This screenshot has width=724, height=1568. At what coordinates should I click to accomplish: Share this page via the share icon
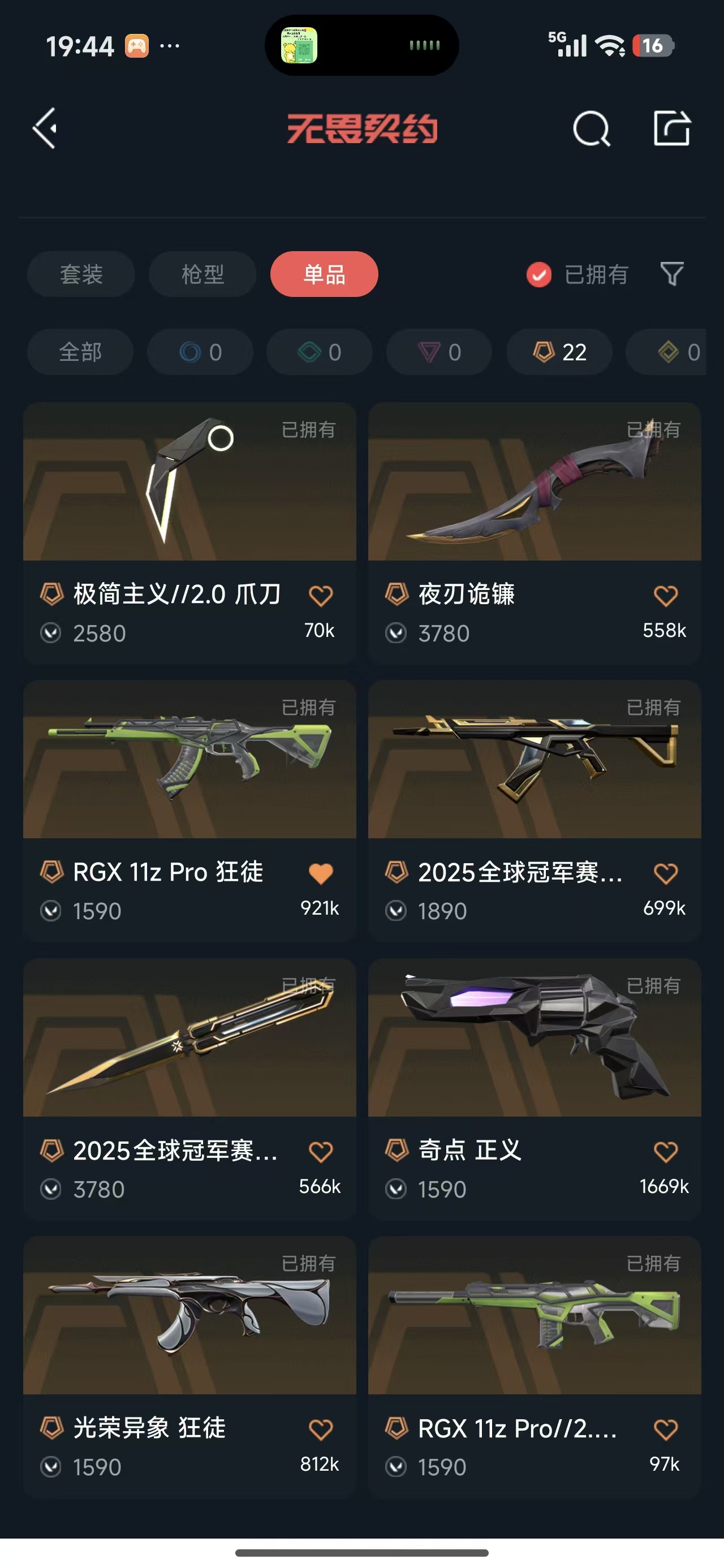tap(671, 128)
